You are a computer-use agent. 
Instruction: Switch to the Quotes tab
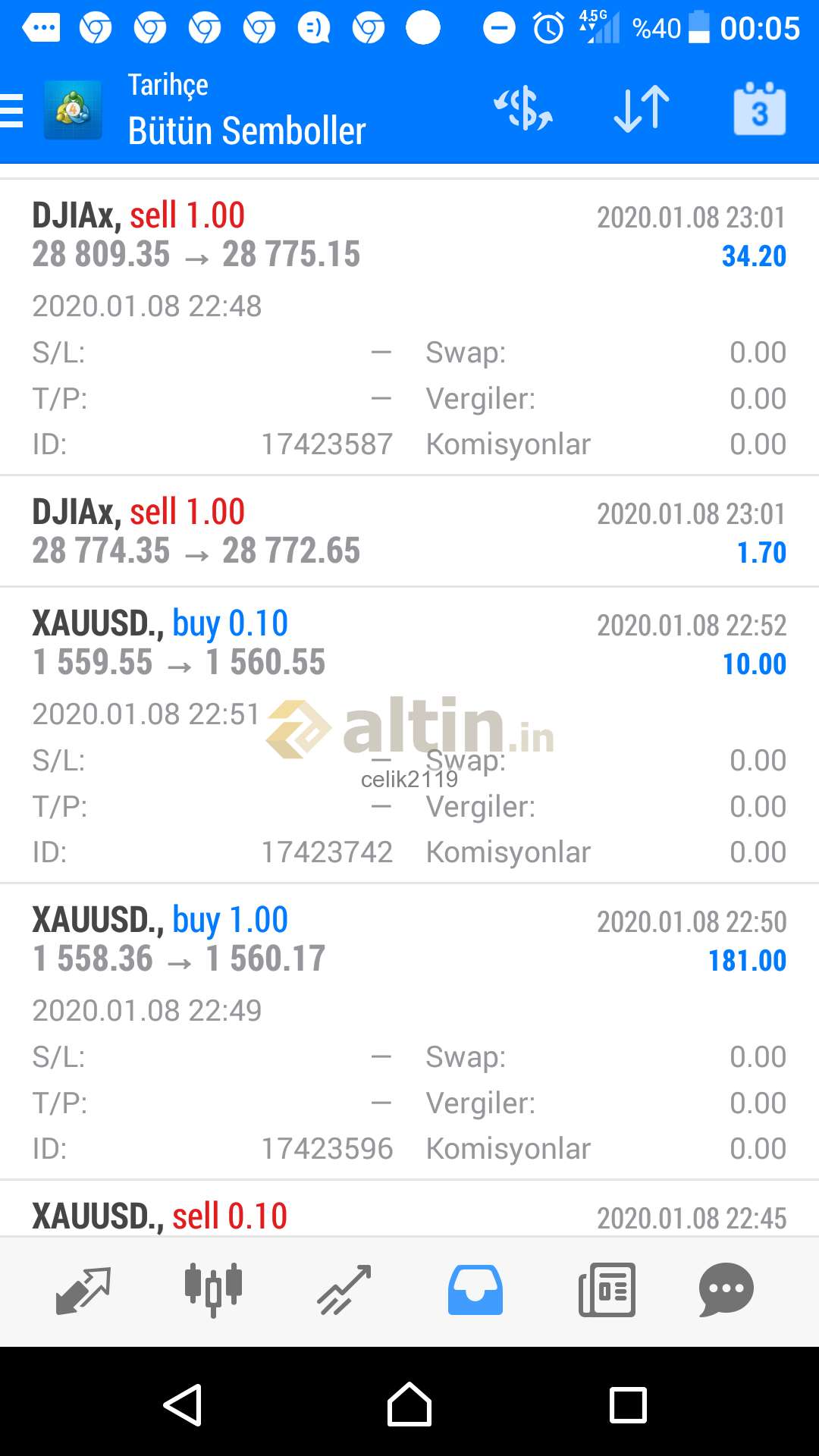coord(83,1290)
